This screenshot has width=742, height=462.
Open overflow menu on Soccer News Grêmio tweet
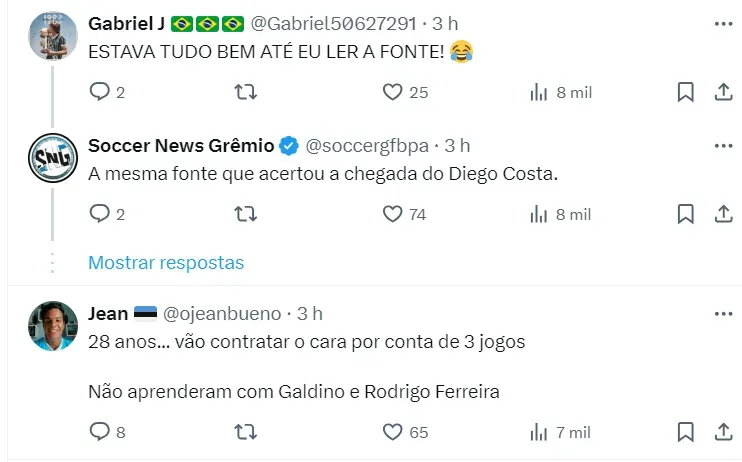tap(723, 145)
